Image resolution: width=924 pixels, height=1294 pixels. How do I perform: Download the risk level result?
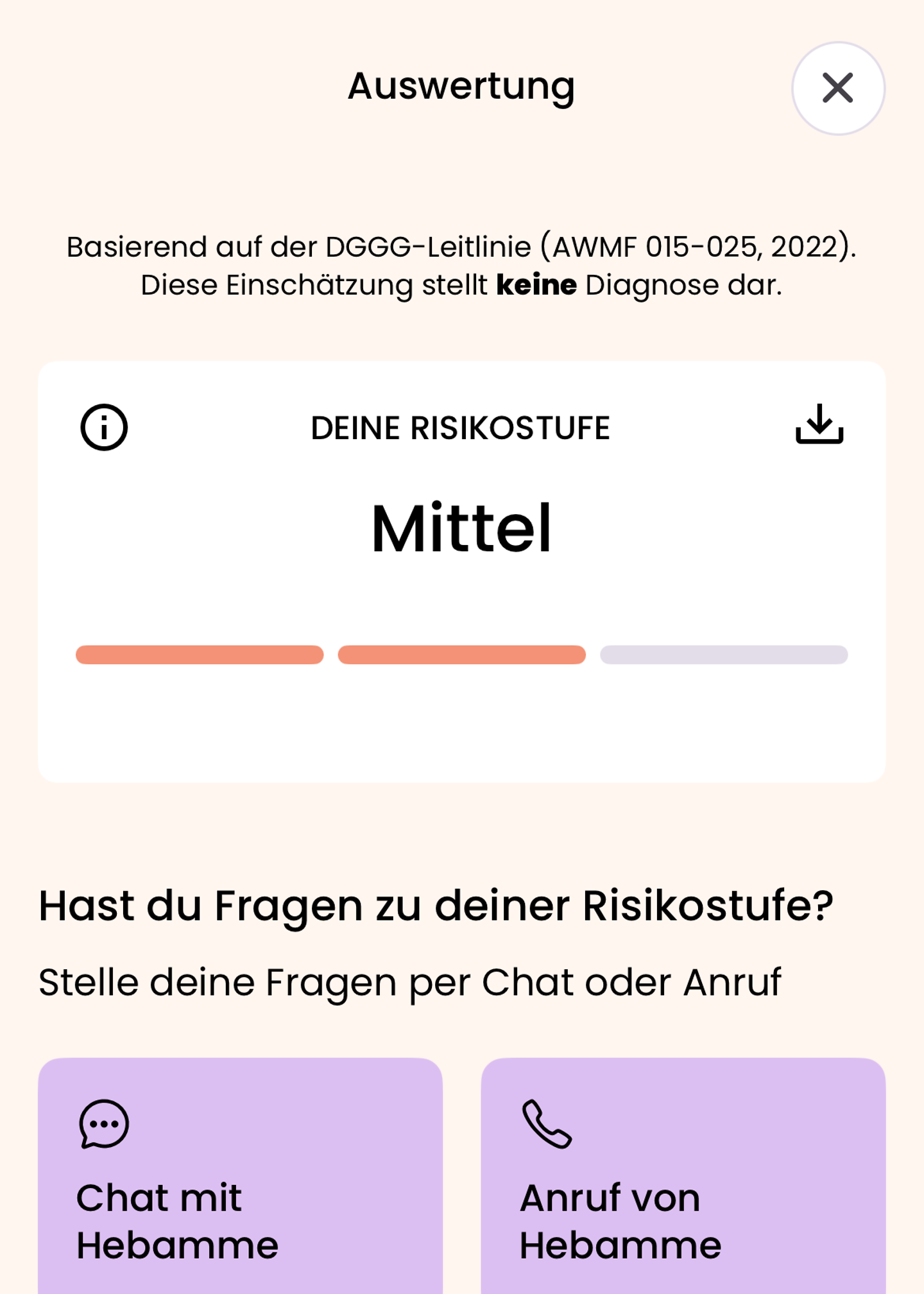819,424
